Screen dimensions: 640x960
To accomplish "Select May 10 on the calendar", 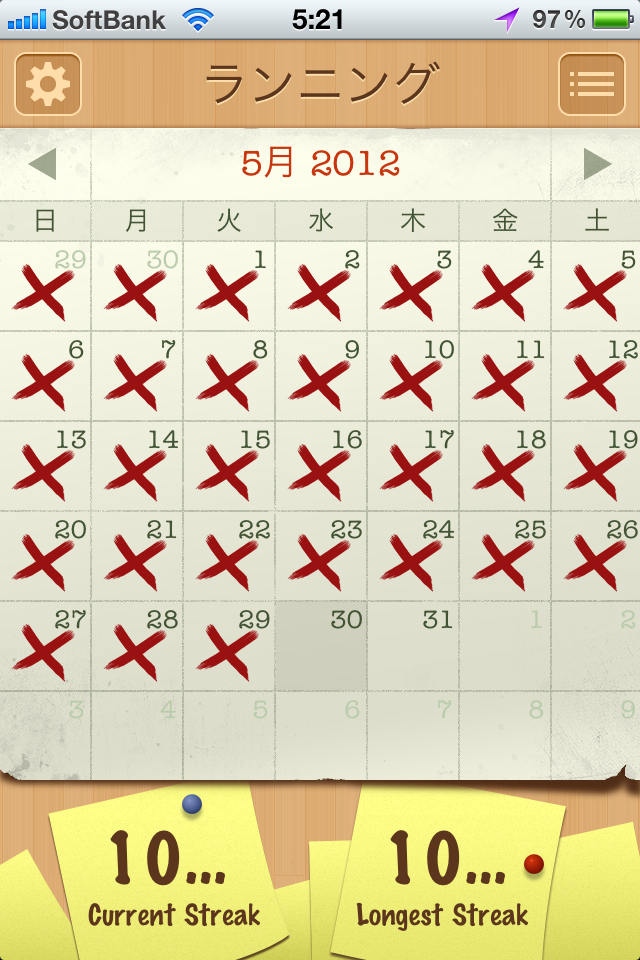I will tap(413, 376).
